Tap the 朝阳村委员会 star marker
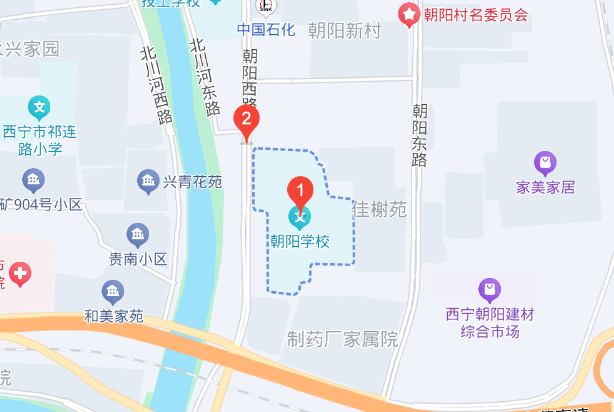614x412 pixels. [409, 15]
